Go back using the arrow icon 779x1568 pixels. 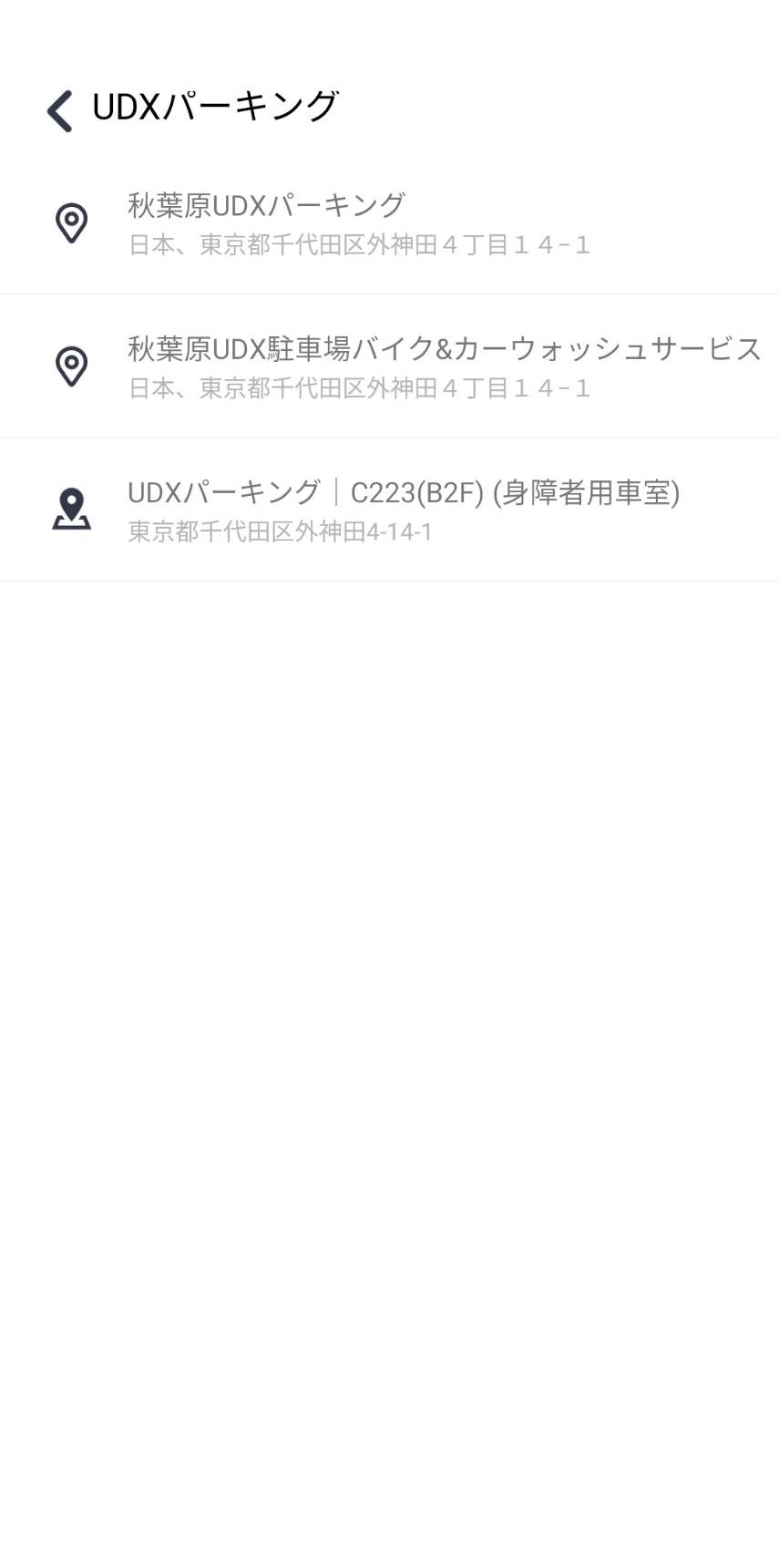(60, 111)
